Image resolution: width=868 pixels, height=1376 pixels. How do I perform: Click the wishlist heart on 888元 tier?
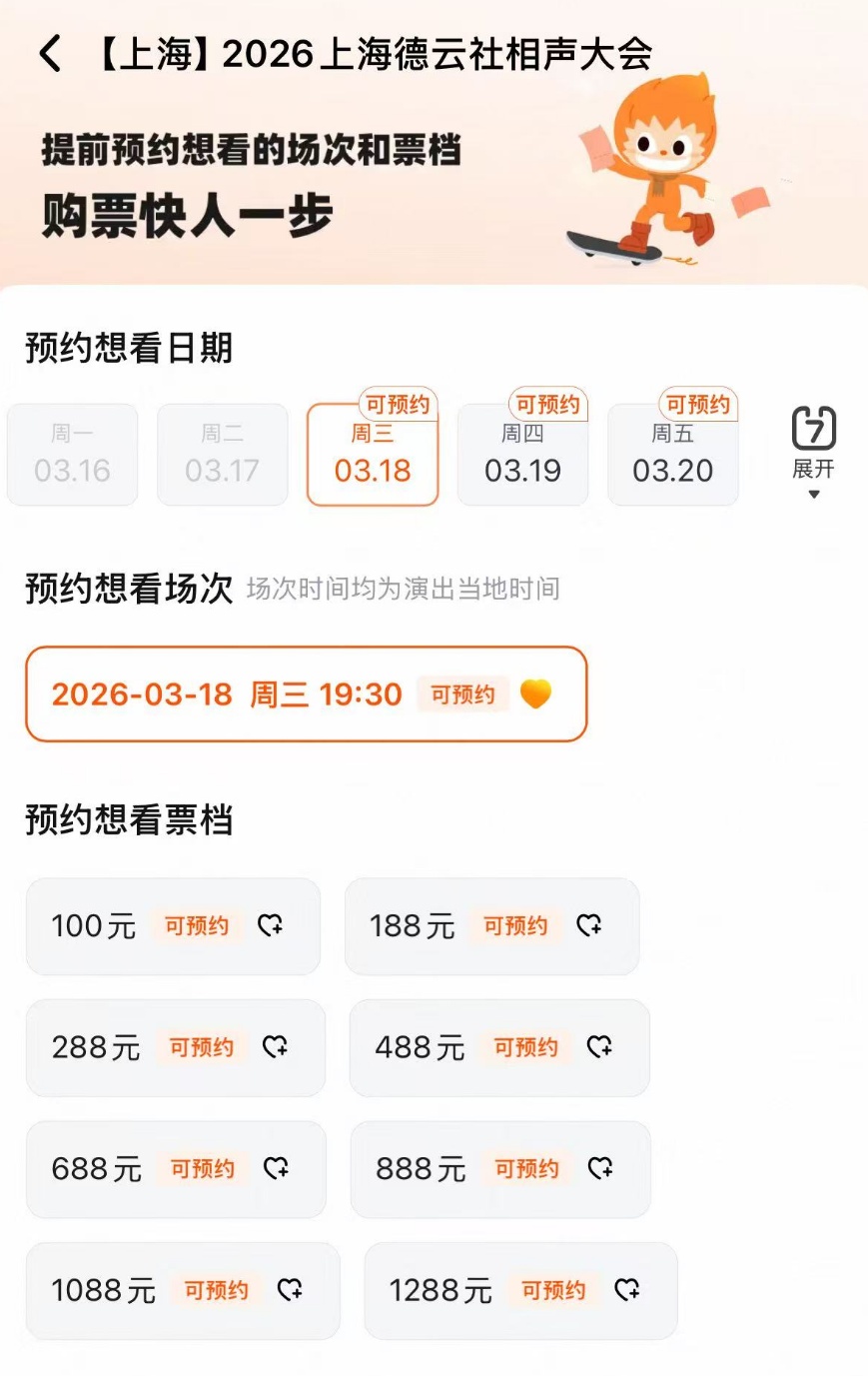tap(600, 1169)
